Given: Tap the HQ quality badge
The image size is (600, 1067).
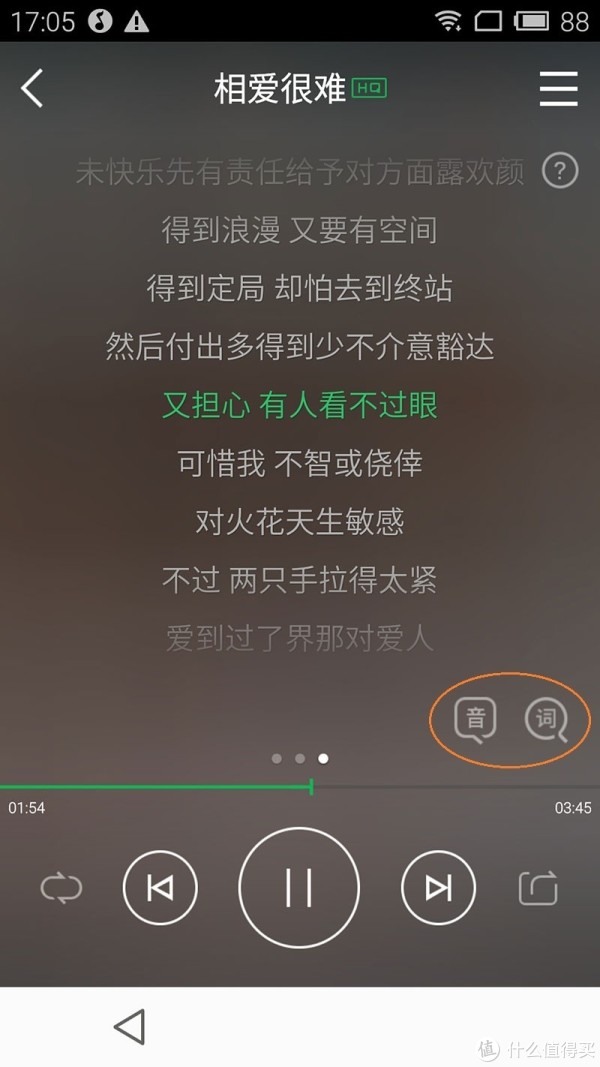Looking at the screenshot, I should pos(369,88).
